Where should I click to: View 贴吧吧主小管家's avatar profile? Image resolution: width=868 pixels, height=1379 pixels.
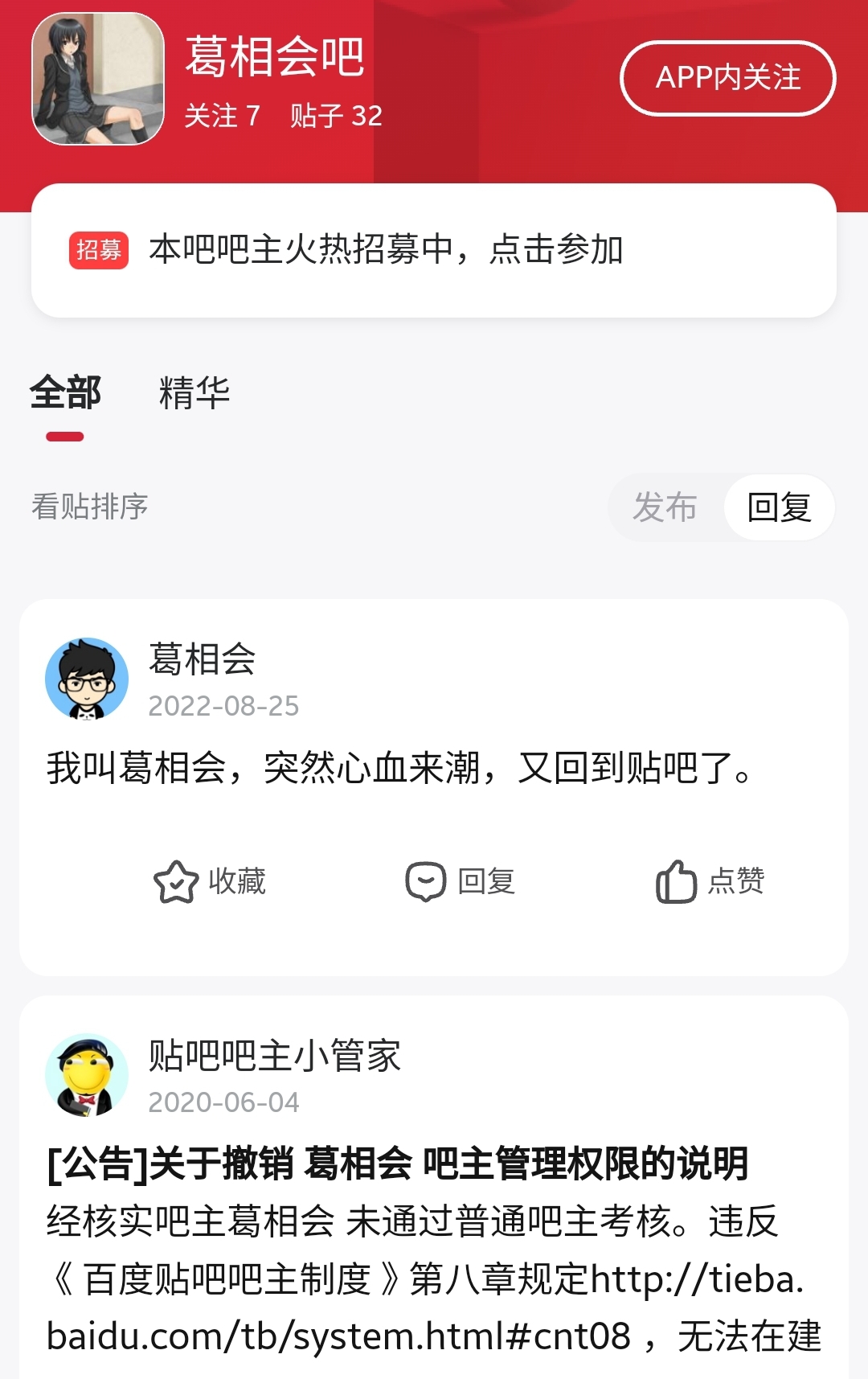click(x=87, y=1075)
